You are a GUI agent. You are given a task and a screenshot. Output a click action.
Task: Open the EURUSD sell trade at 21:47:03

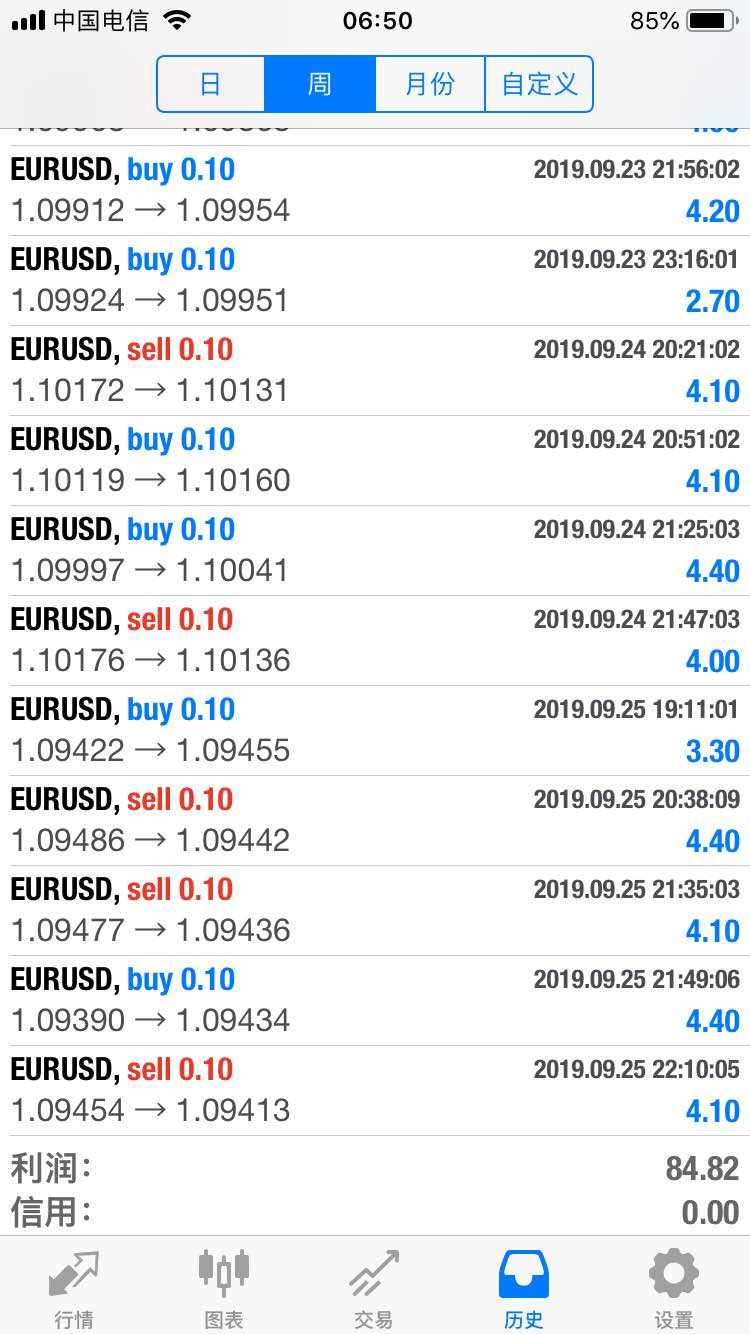pyautogui.click(x=375, y=641)
